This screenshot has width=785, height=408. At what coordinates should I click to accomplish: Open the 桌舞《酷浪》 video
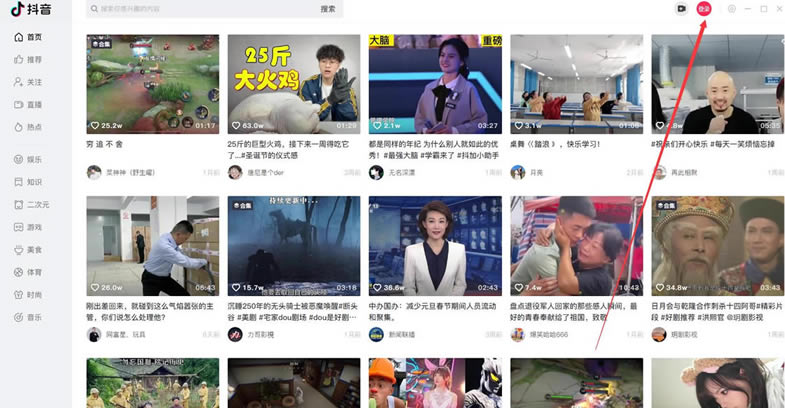point(576,84)
